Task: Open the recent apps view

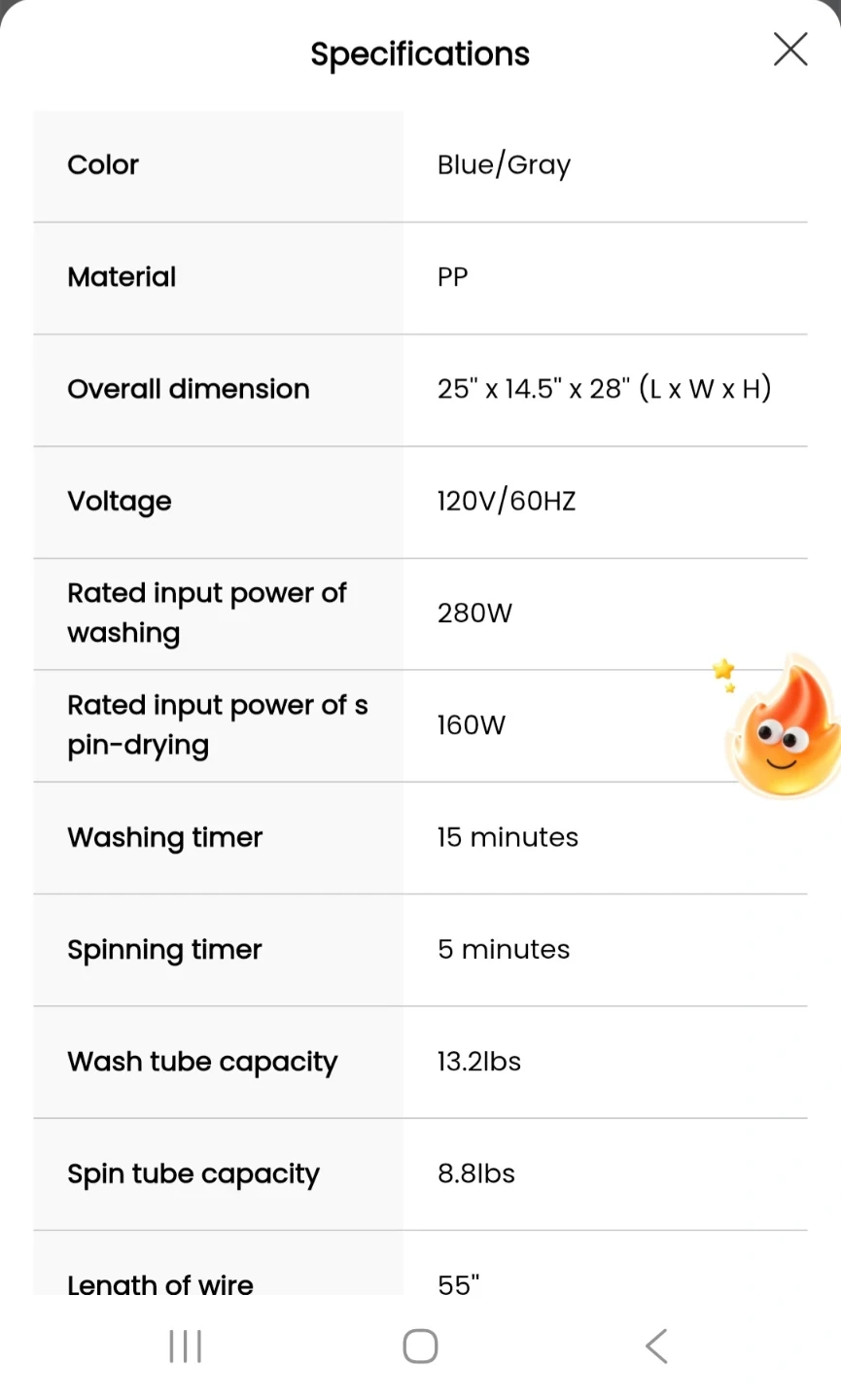Action: [185, 1347]
